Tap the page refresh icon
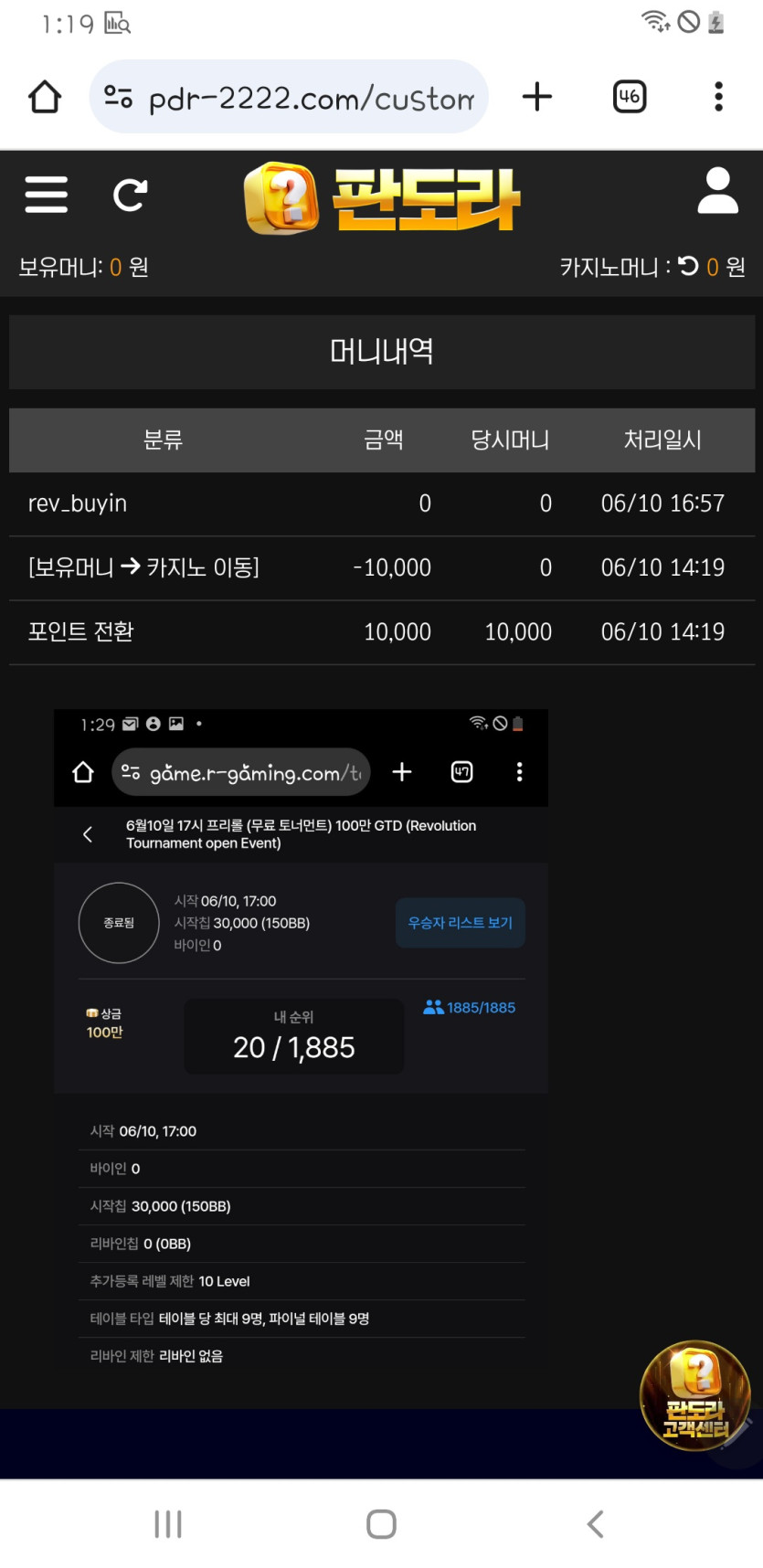This screenshot has width=763, height=1568. (x=130, y=195)
